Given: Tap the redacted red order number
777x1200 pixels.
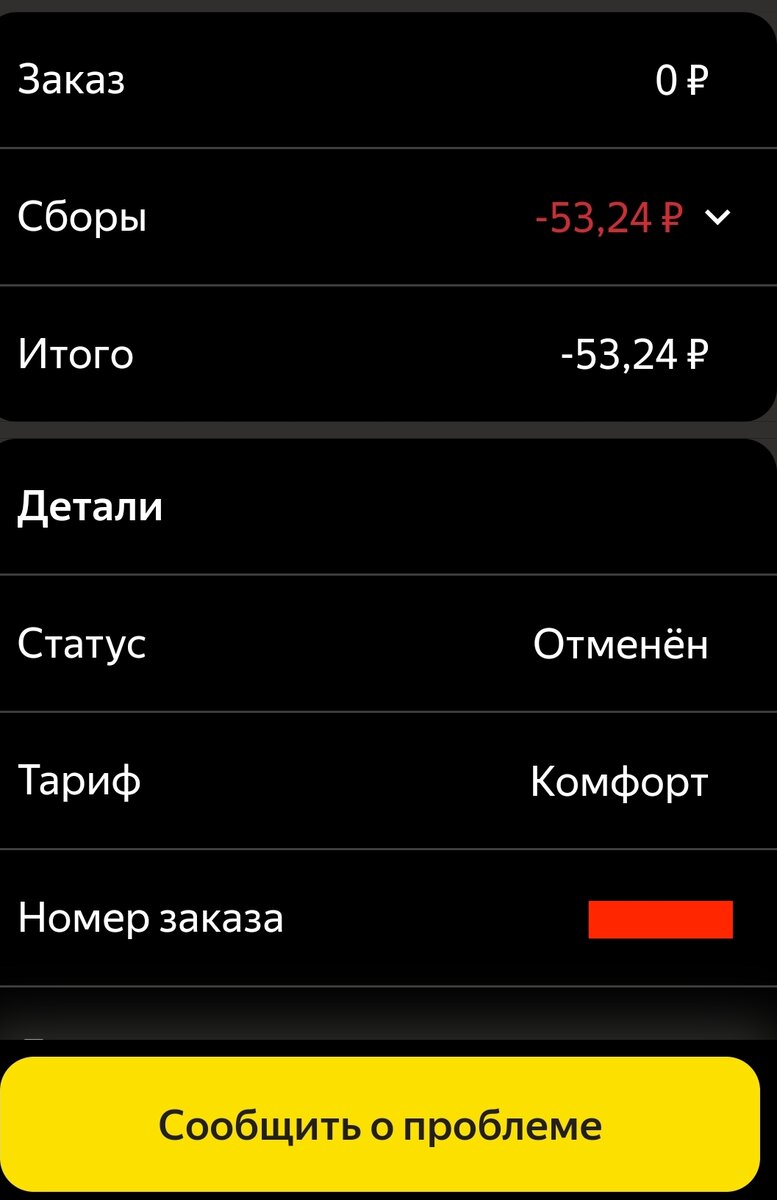Looking at the screenshot, I should [x=658, y=918].
